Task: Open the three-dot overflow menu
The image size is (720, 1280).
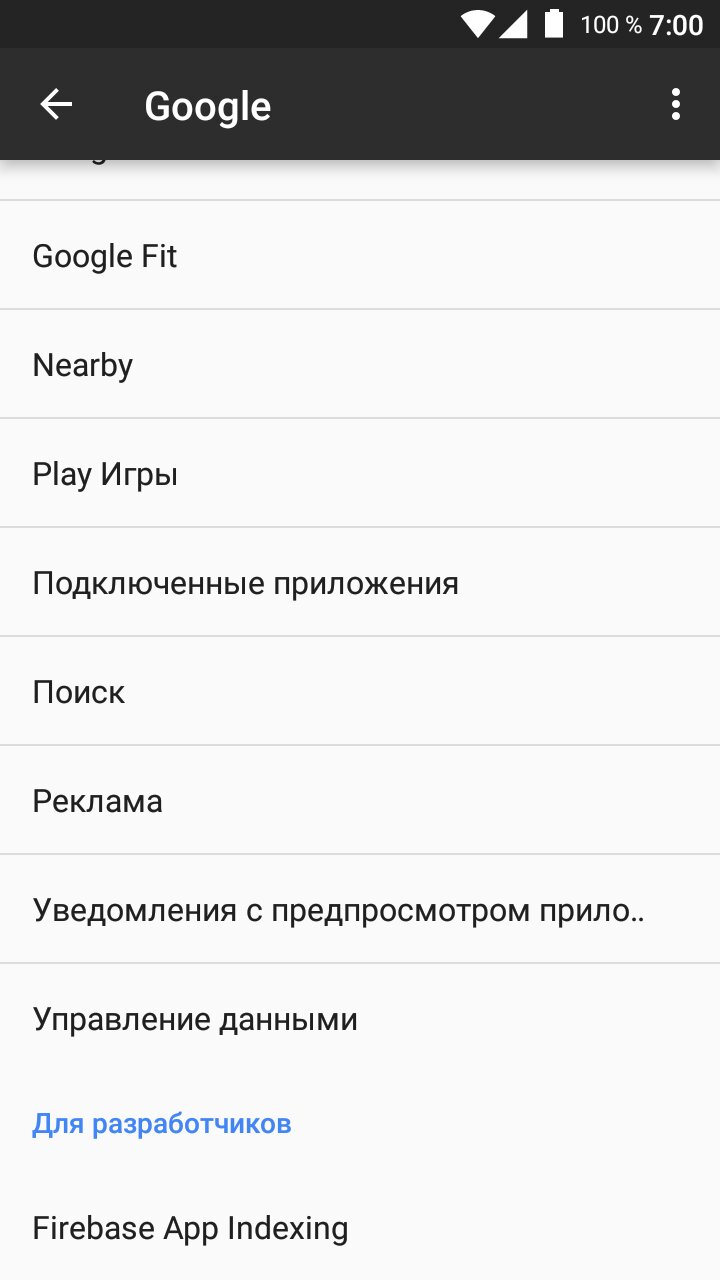Action: pos(676,105)
